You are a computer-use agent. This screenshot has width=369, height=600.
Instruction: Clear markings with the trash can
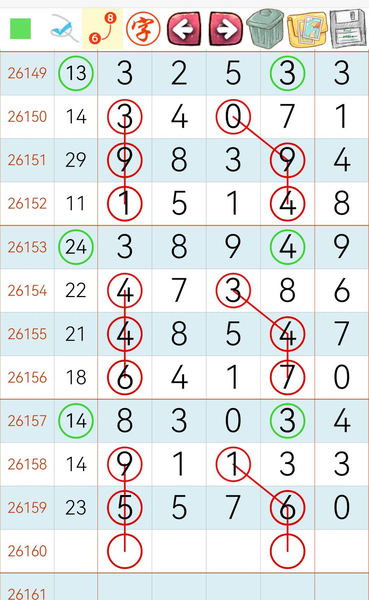(266, 29)
